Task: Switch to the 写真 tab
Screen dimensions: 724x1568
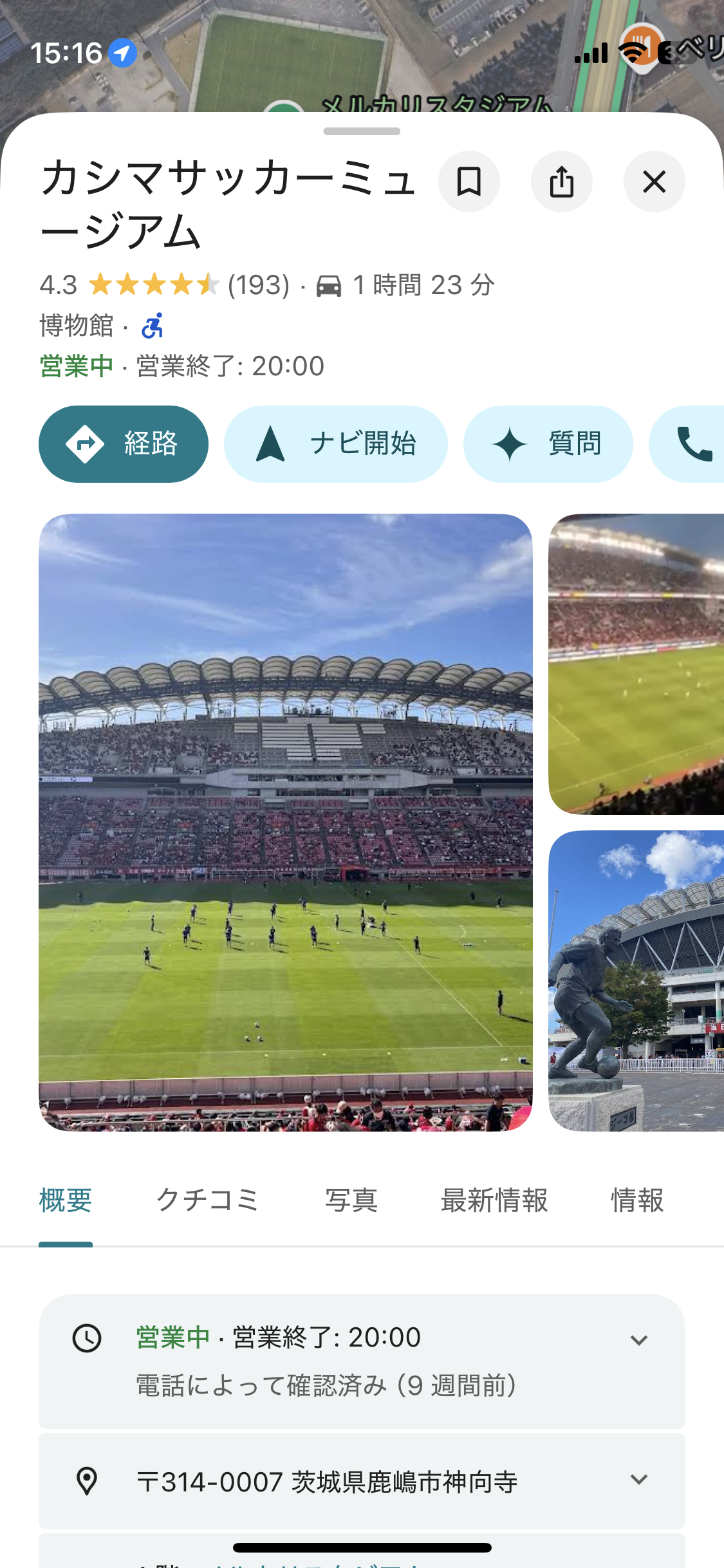Action: (x=351, y=1200)
